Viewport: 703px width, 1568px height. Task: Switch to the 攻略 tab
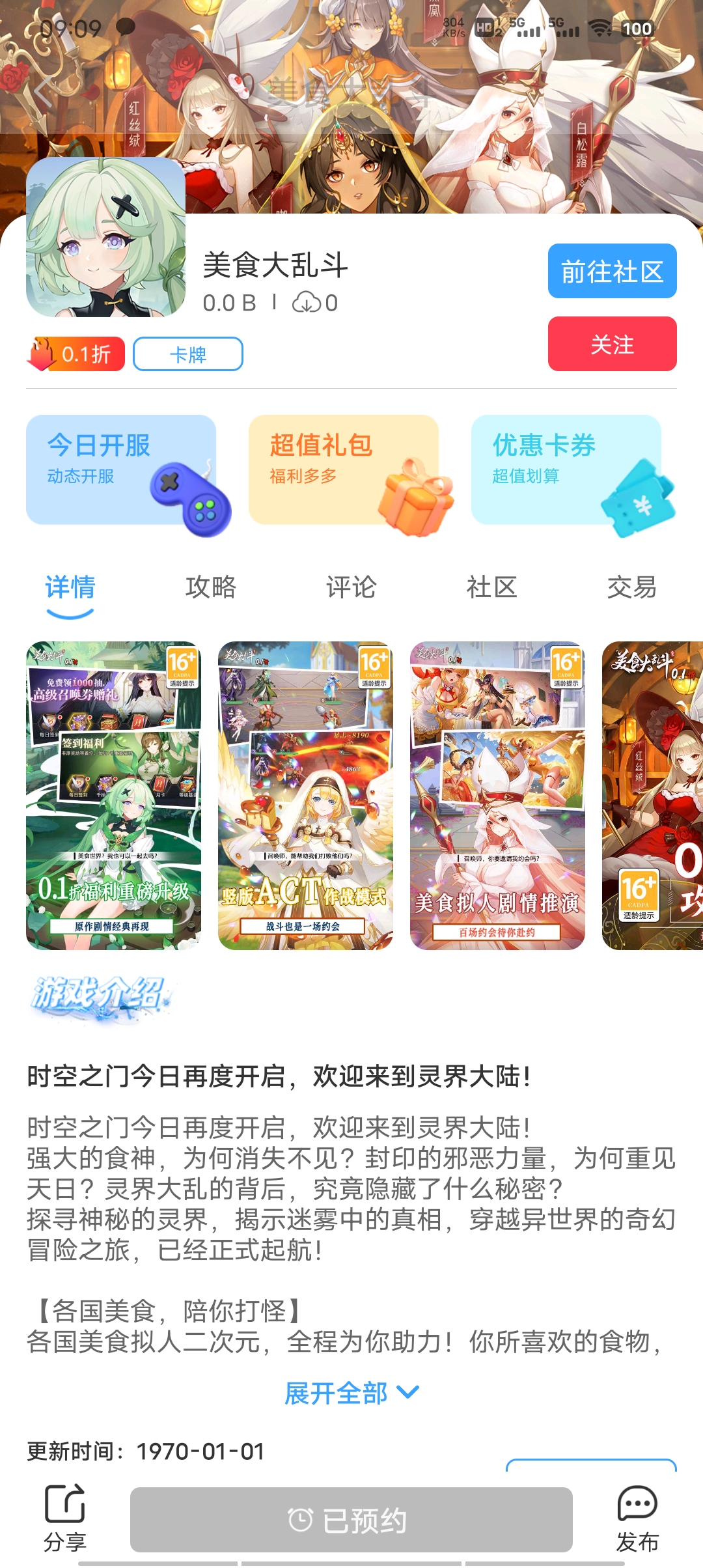click(x=210, y=587)
